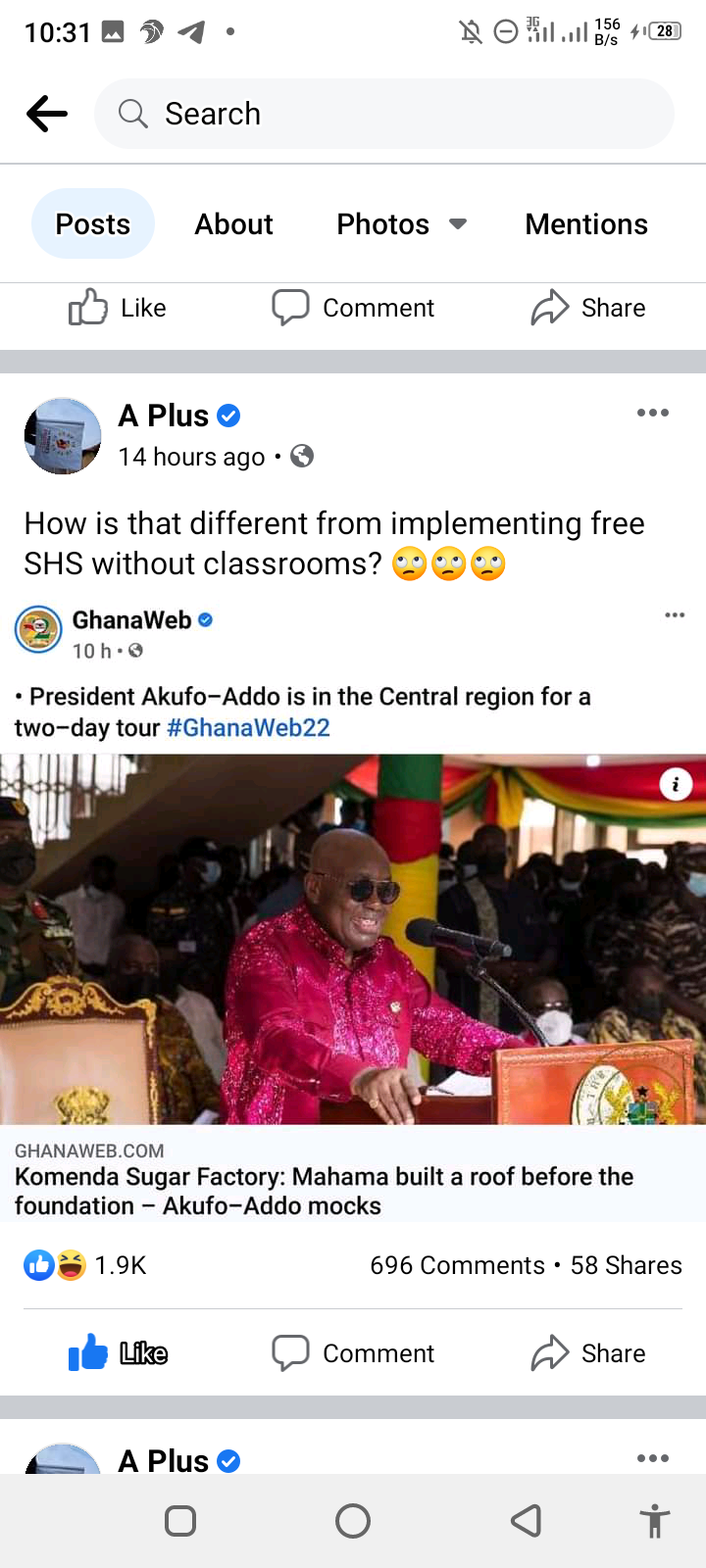Comment on the Komenda Sugar Factory post

353,1353
